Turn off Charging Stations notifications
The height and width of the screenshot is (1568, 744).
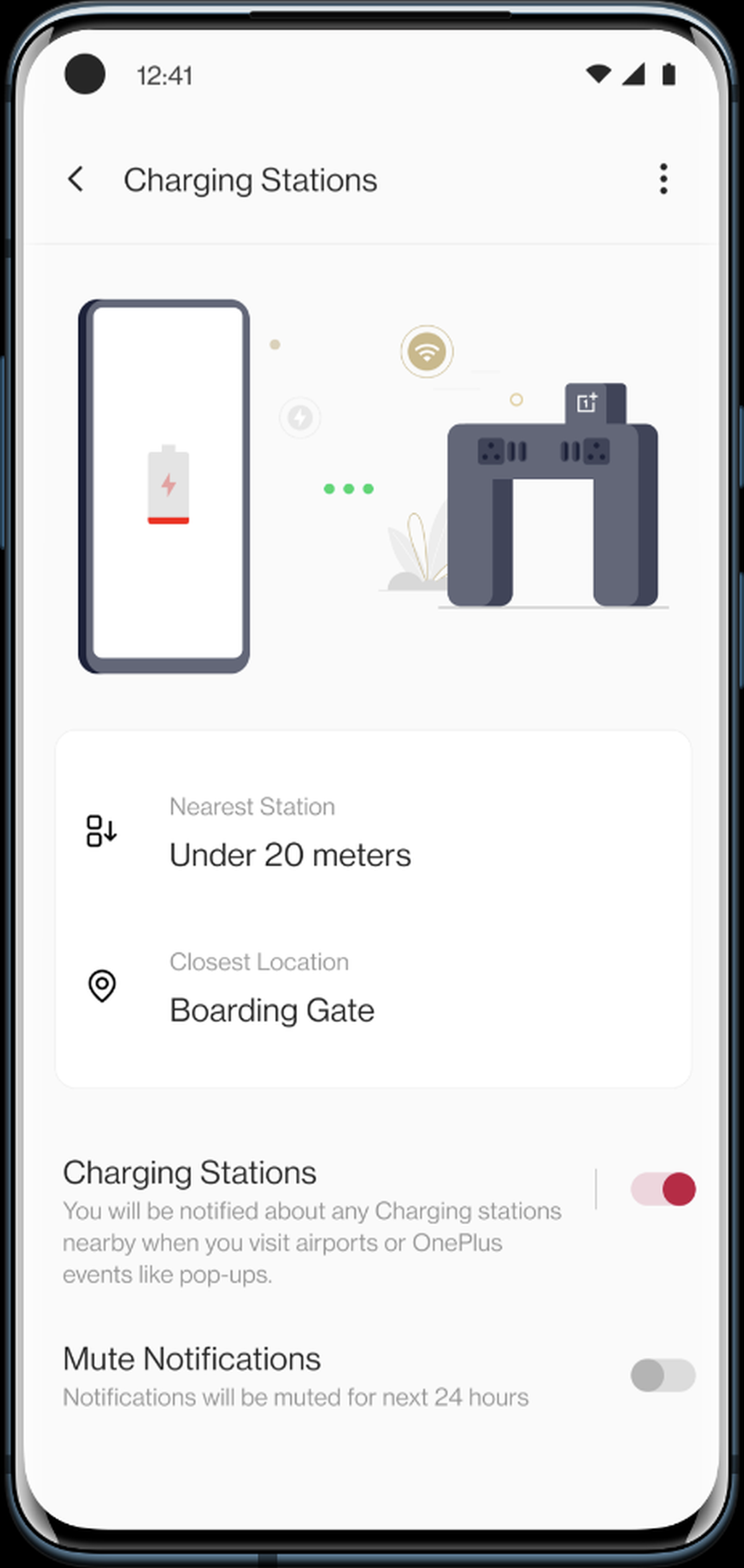pyautogui.click(x=663, y=1189)
